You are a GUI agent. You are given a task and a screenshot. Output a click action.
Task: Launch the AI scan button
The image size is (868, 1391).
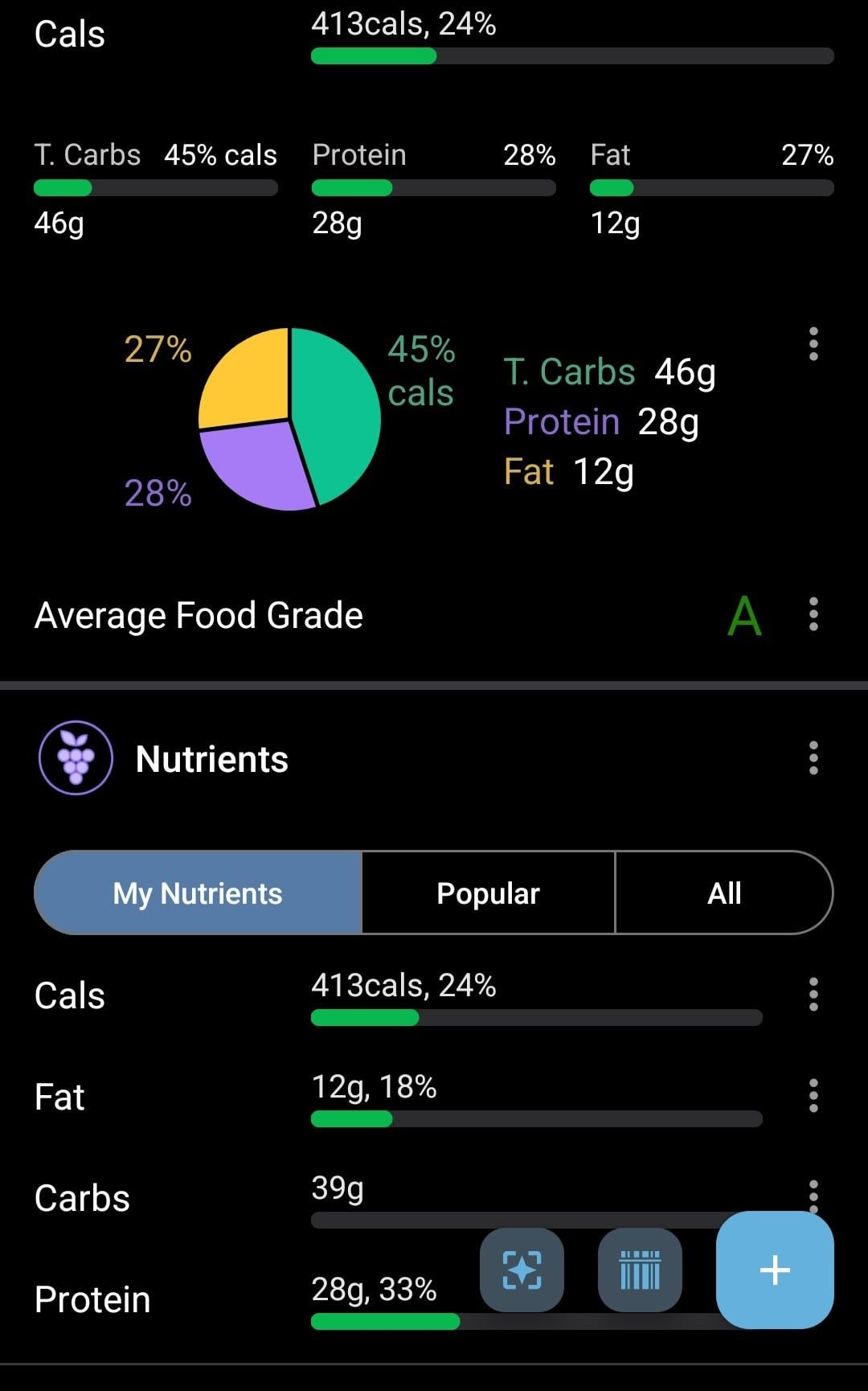522,1270
